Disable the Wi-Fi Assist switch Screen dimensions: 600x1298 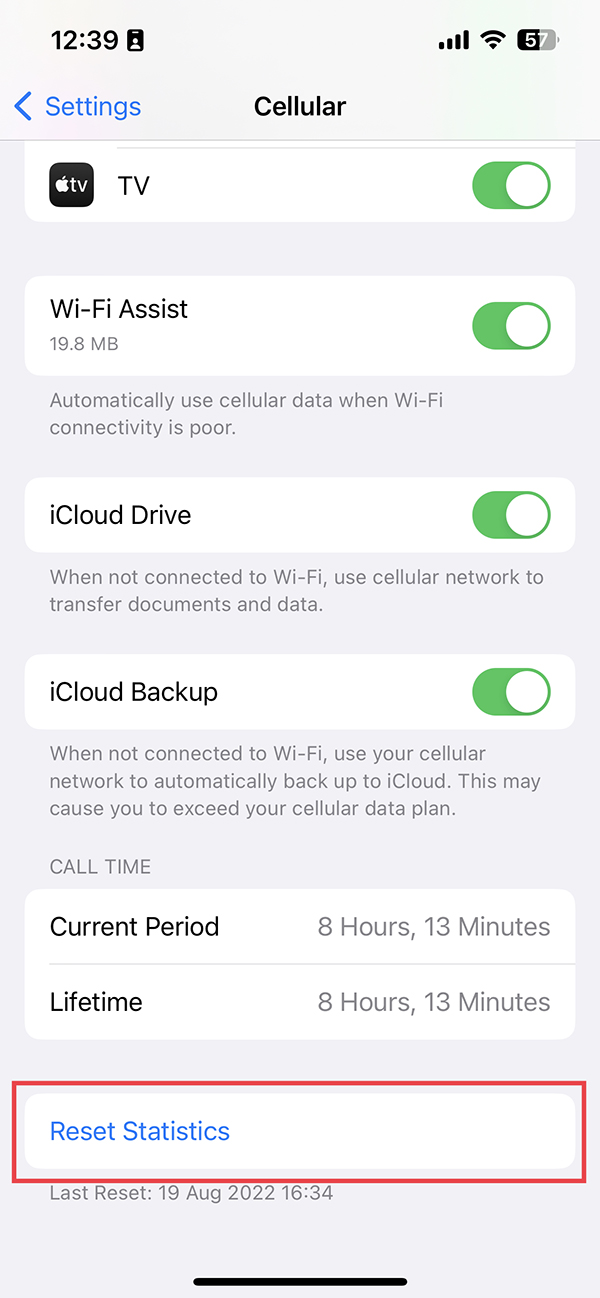click(511, 326)
